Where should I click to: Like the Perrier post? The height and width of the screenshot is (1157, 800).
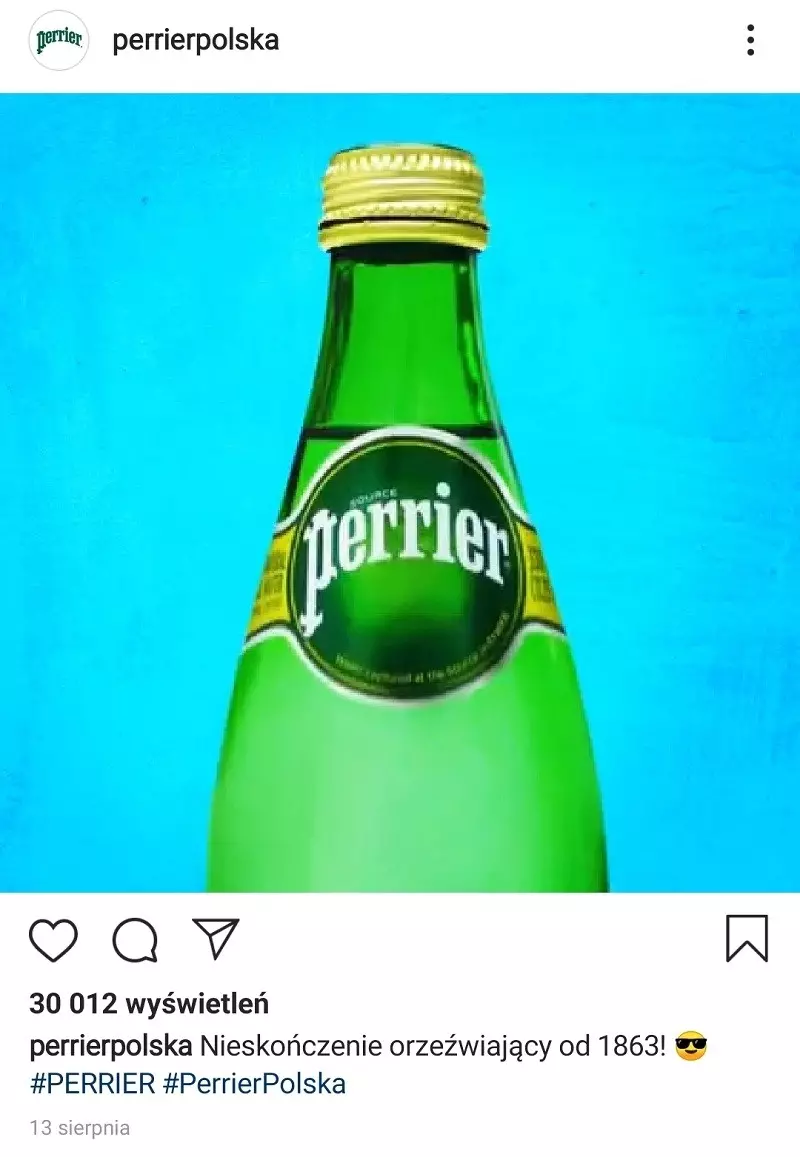[x=54, y=939]
